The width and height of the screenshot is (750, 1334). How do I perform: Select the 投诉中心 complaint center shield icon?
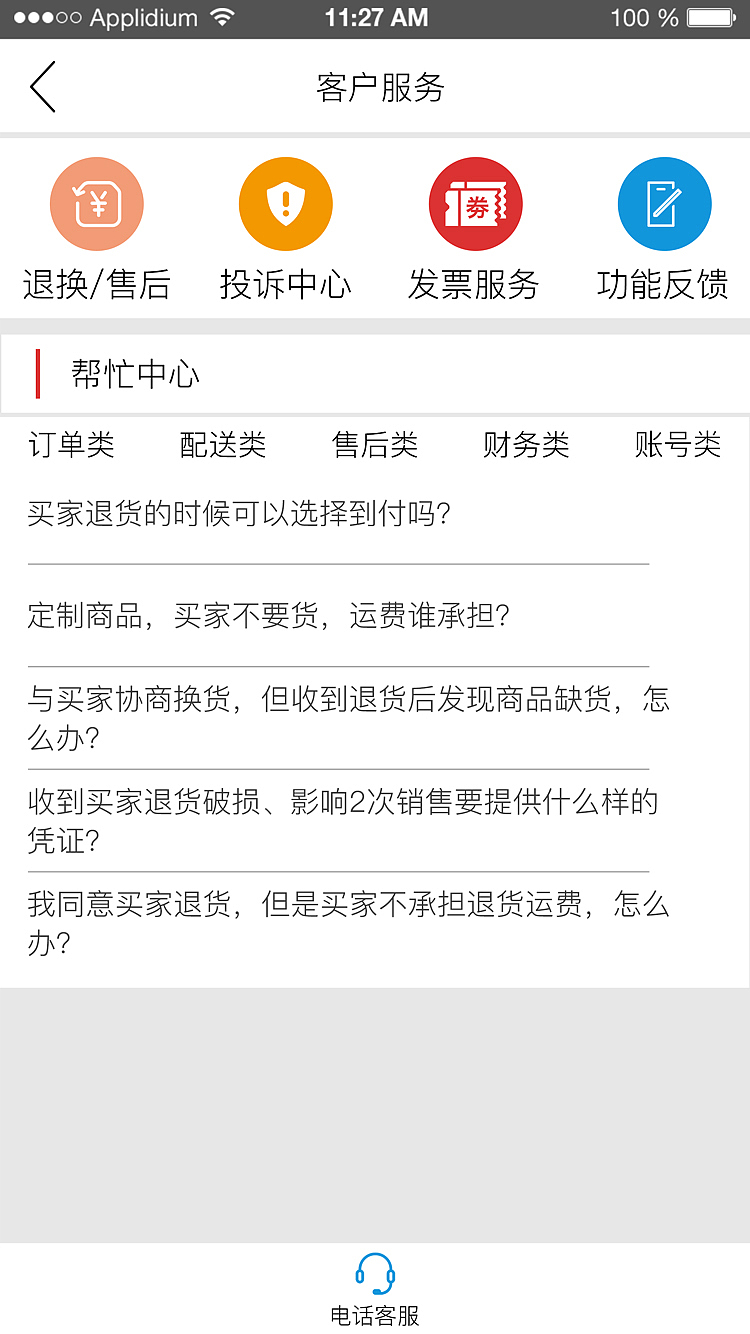pyautogui.click(x=286, y=203)
